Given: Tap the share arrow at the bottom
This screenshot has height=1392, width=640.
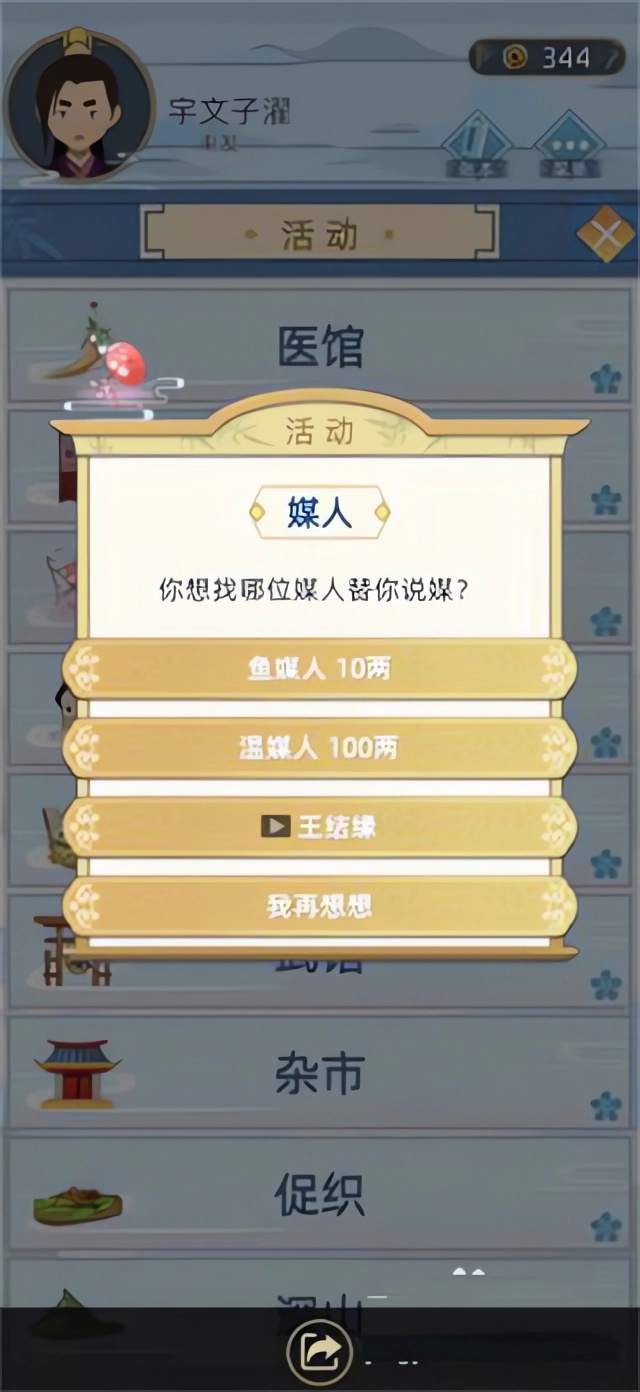Looking at the screenshot, I should (x=319, y=1353).
